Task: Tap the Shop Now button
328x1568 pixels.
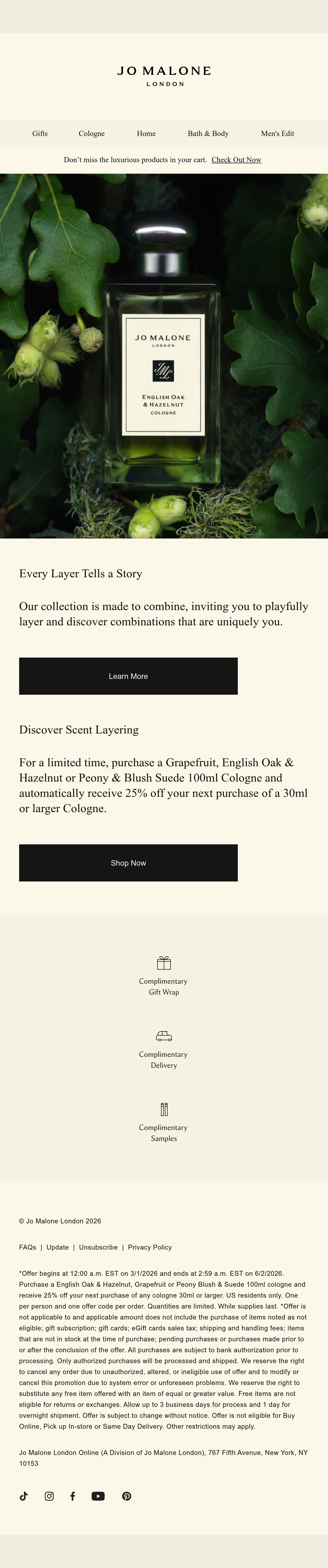Action: click(x=128, y=863)
